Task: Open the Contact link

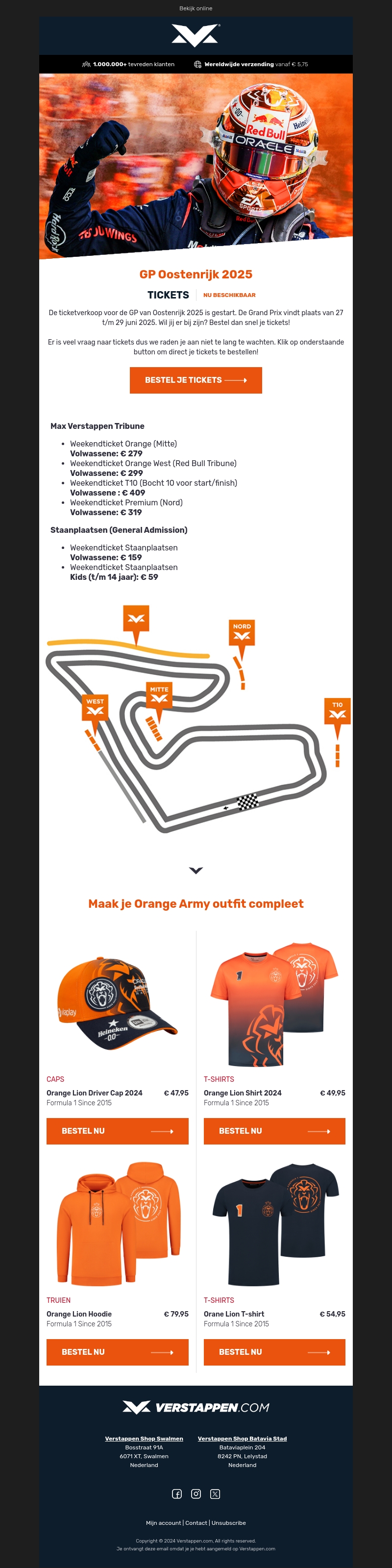Action: point(196,1523)
